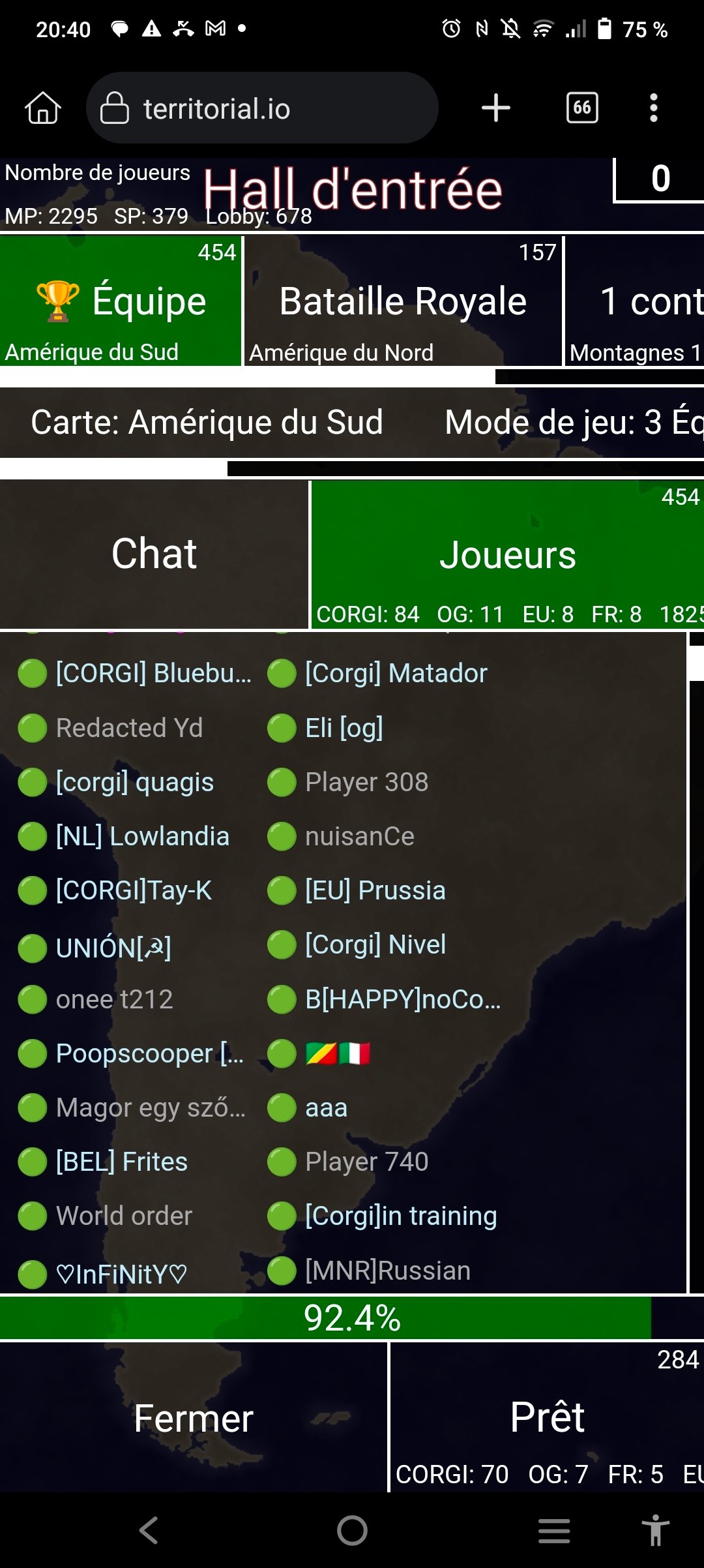Open the recent apps overview
704x1568 pixels.
tap(554, 1530)
